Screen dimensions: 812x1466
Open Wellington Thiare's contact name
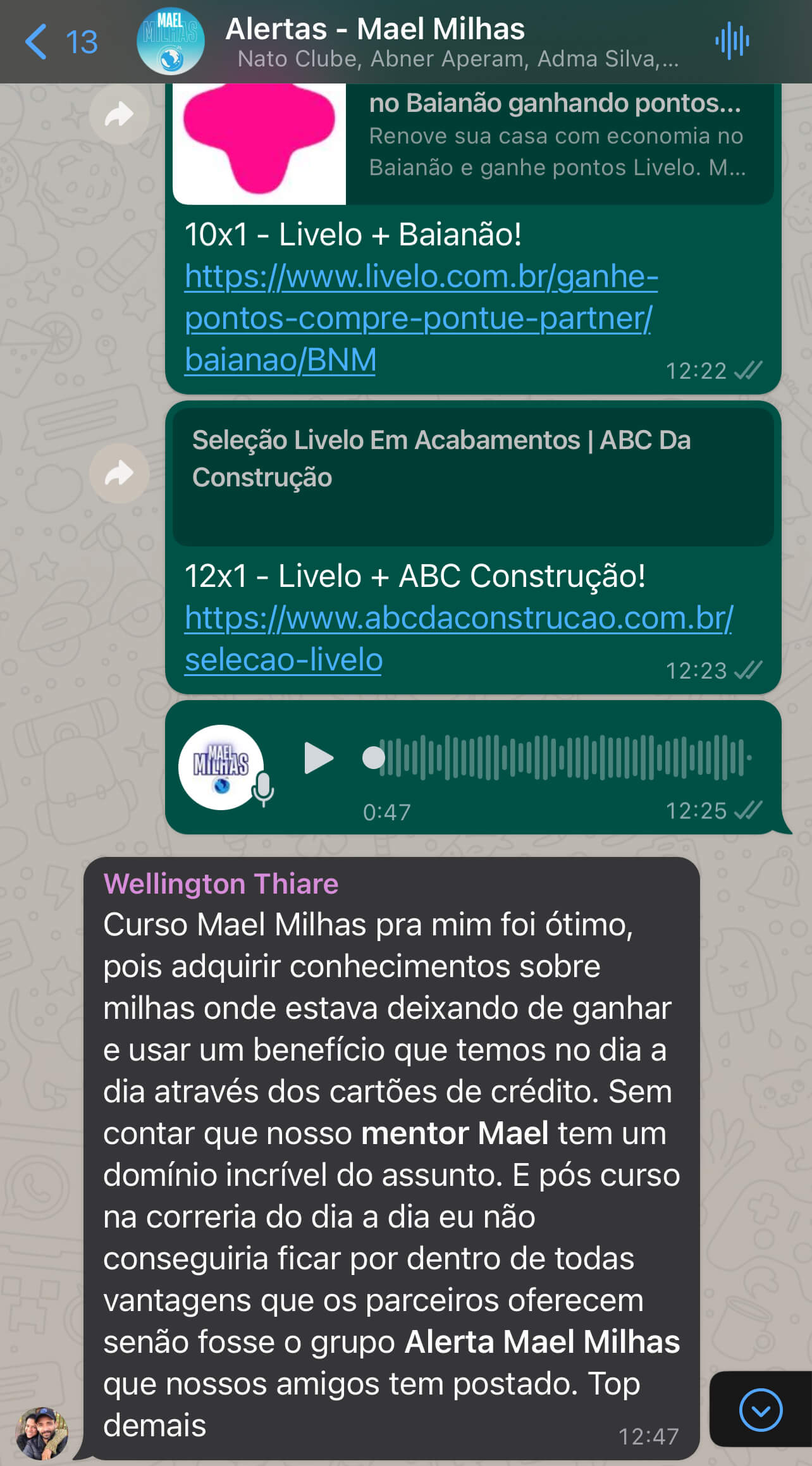point(221,884)
